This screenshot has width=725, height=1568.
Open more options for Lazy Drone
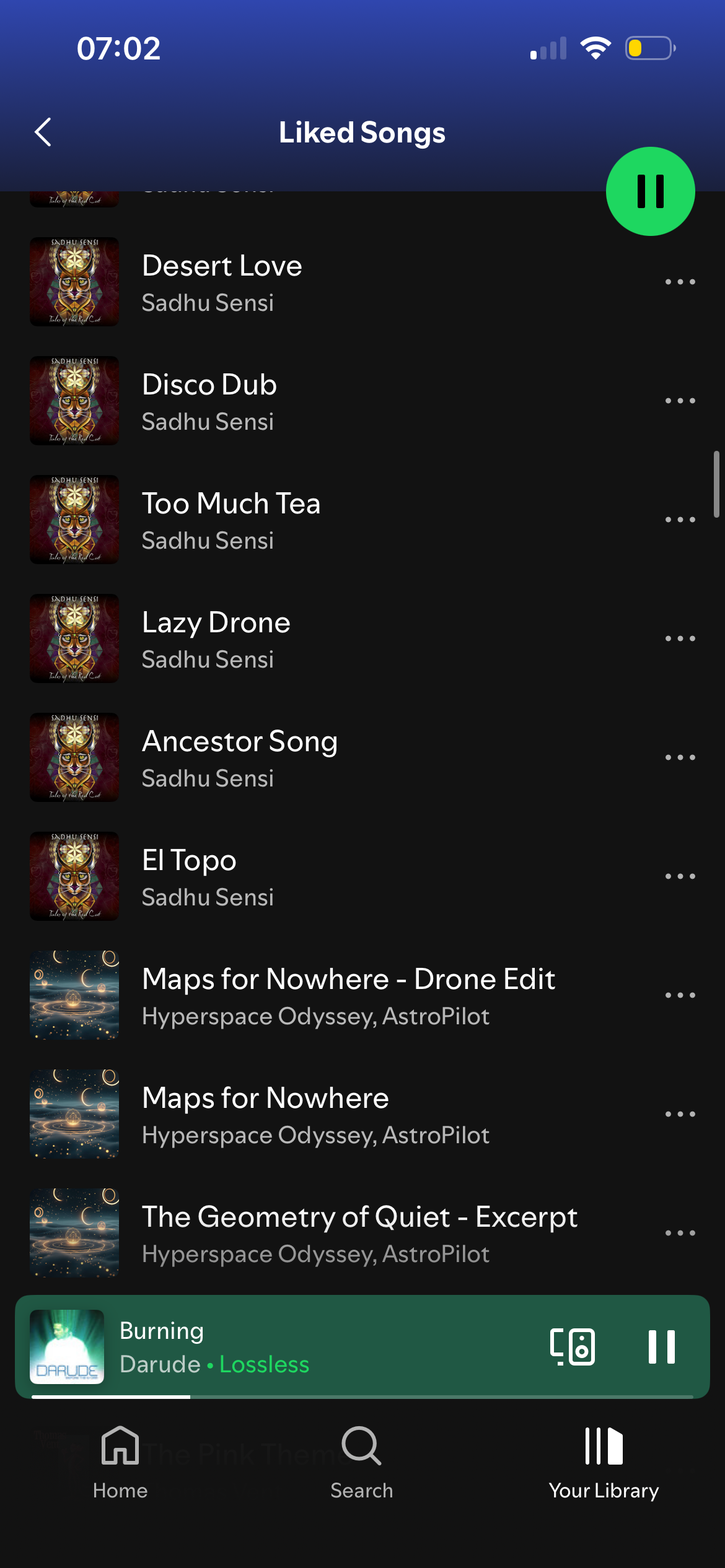(680, 638)
